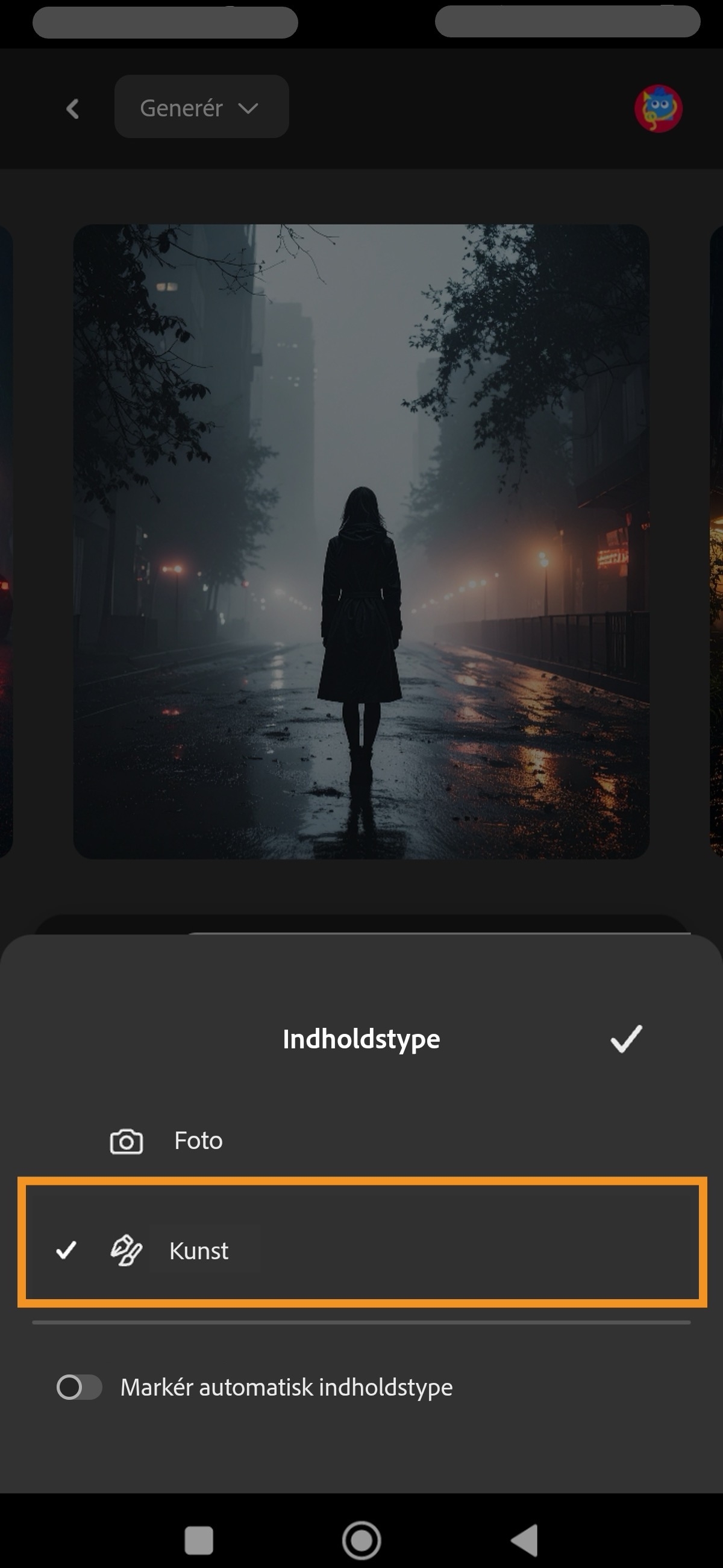Image resolution: width=723 pixels, height=1568 pixels.
Task: Select Foto as content type
Action: [197, 1141]
